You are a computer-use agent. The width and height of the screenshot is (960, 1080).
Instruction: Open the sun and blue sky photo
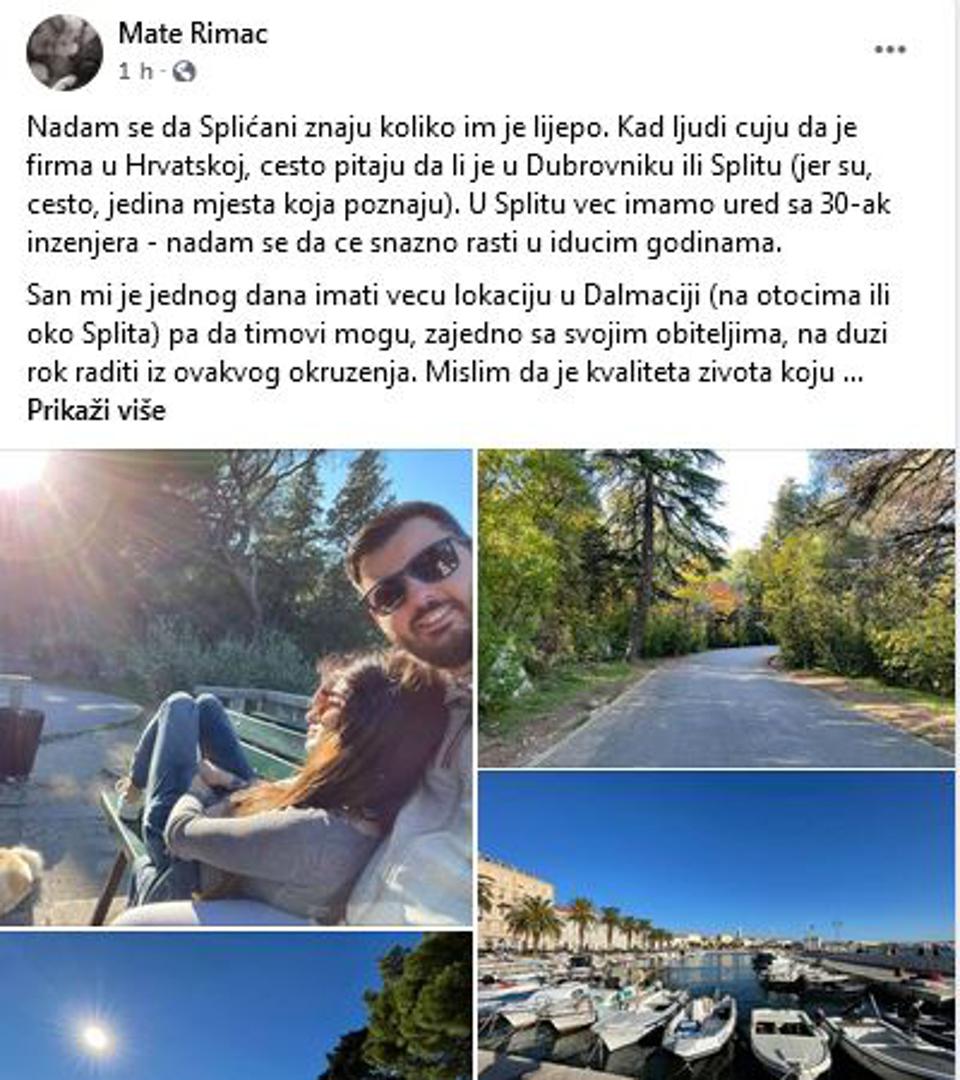pos(236,1006)
